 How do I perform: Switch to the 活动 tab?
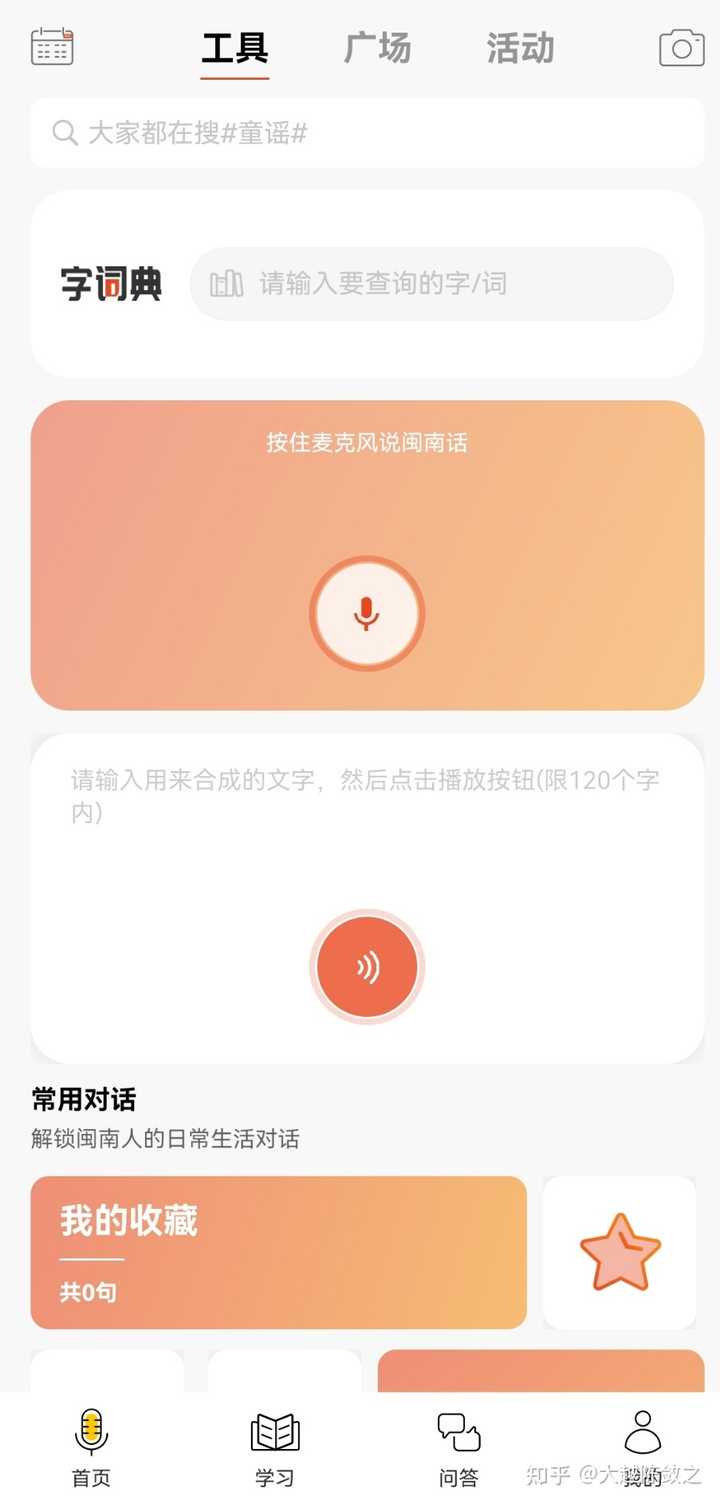[x=520, y=48]
